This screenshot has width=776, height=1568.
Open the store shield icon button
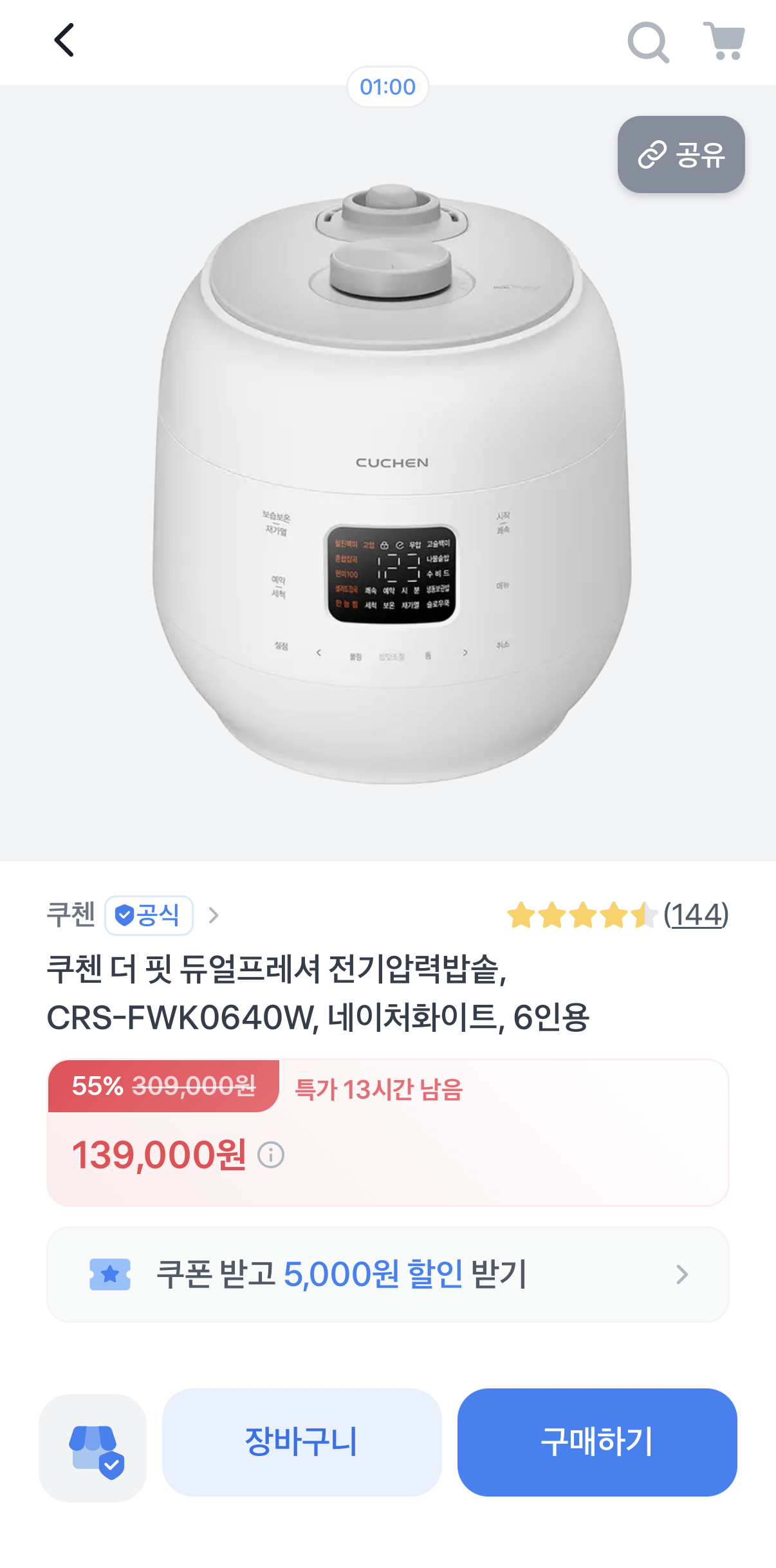(93, 1448)
